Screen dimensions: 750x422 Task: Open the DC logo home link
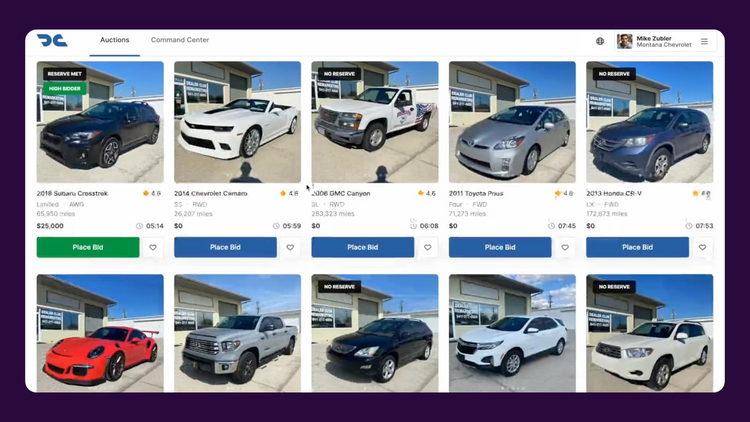click(x=52, y=40)
